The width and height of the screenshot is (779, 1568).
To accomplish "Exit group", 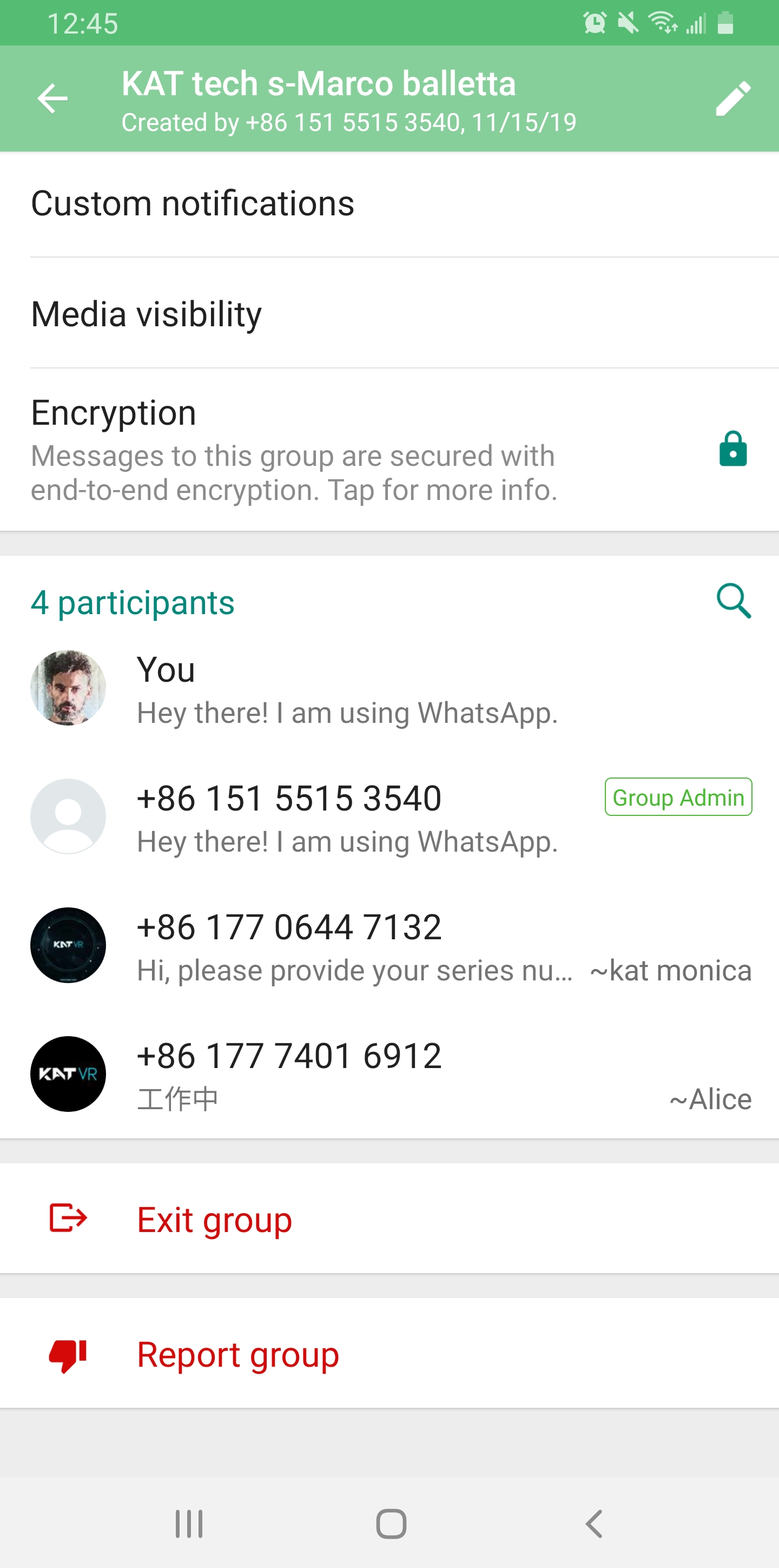I will [x=389, y=1218].
